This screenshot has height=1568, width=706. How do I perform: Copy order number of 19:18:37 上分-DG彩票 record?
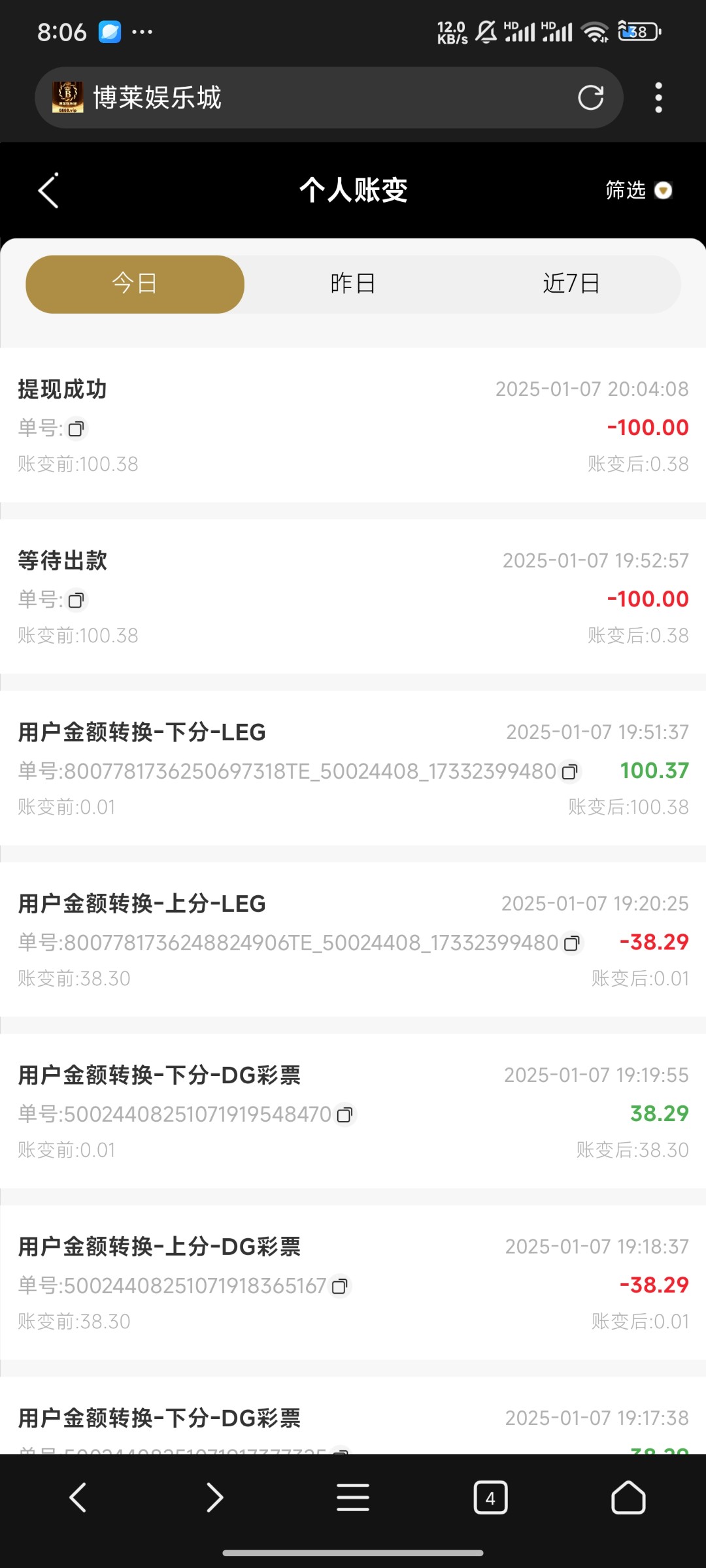tap(340, 1286)
